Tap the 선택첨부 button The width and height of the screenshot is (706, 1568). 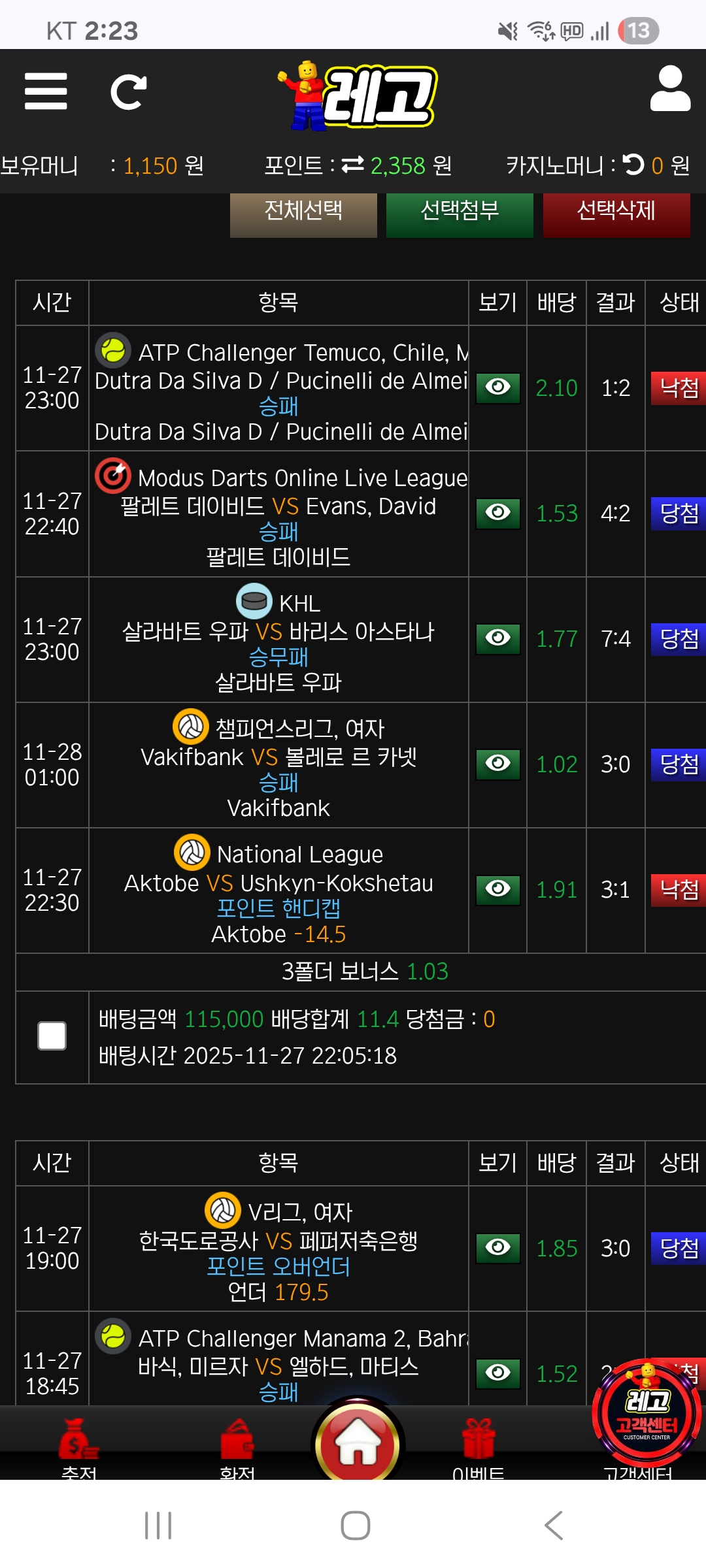click(x=460, y=212)
